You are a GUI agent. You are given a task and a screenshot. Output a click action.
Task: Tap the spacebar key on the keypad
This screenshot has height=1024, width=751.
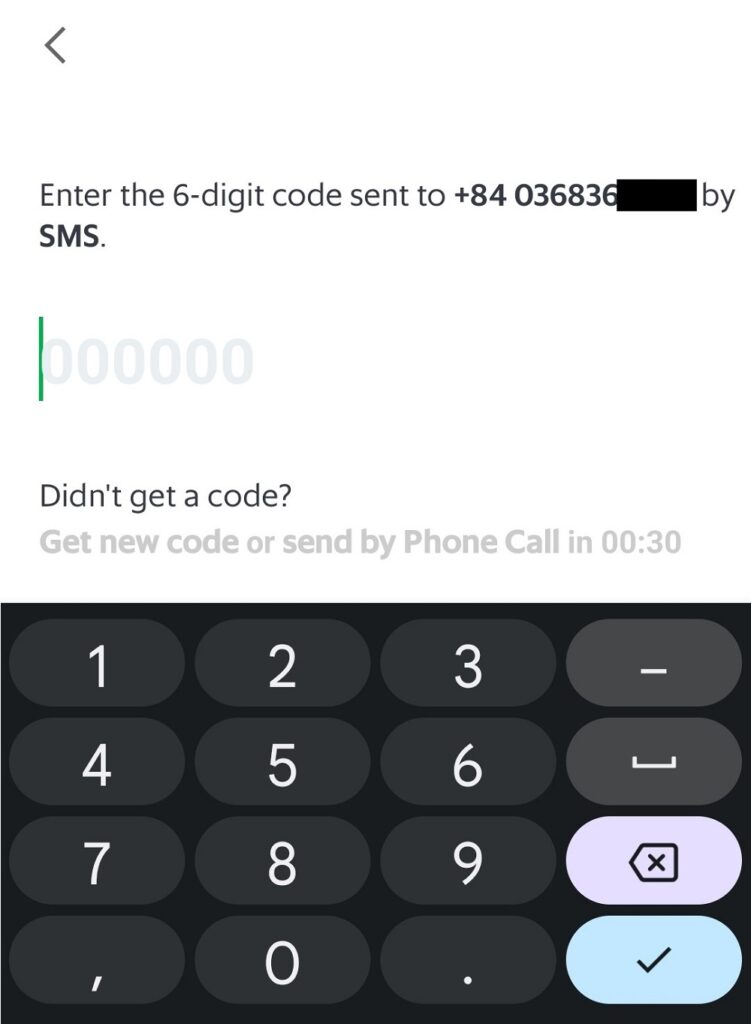tap(653, 762)
